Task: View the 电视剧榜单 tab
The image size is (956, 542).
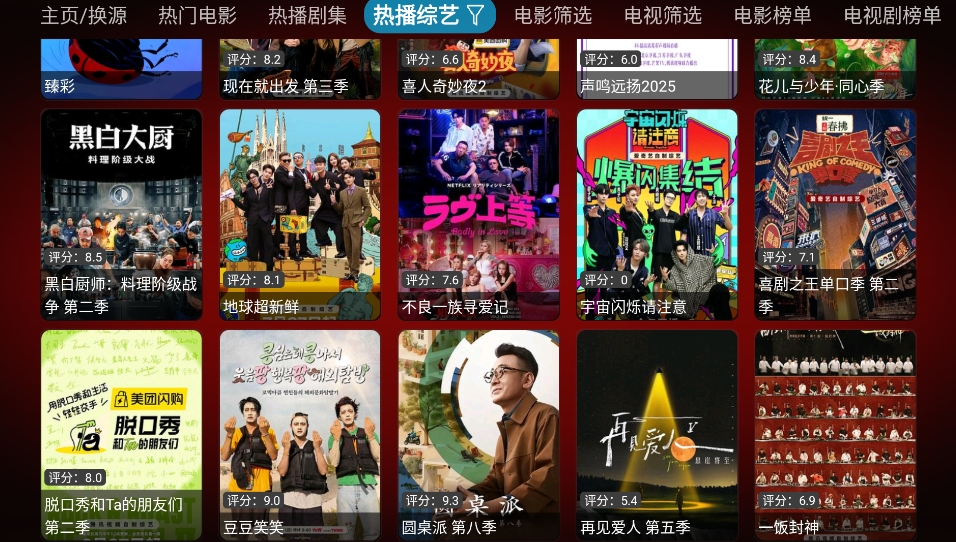Action: [x=892, y=15]
